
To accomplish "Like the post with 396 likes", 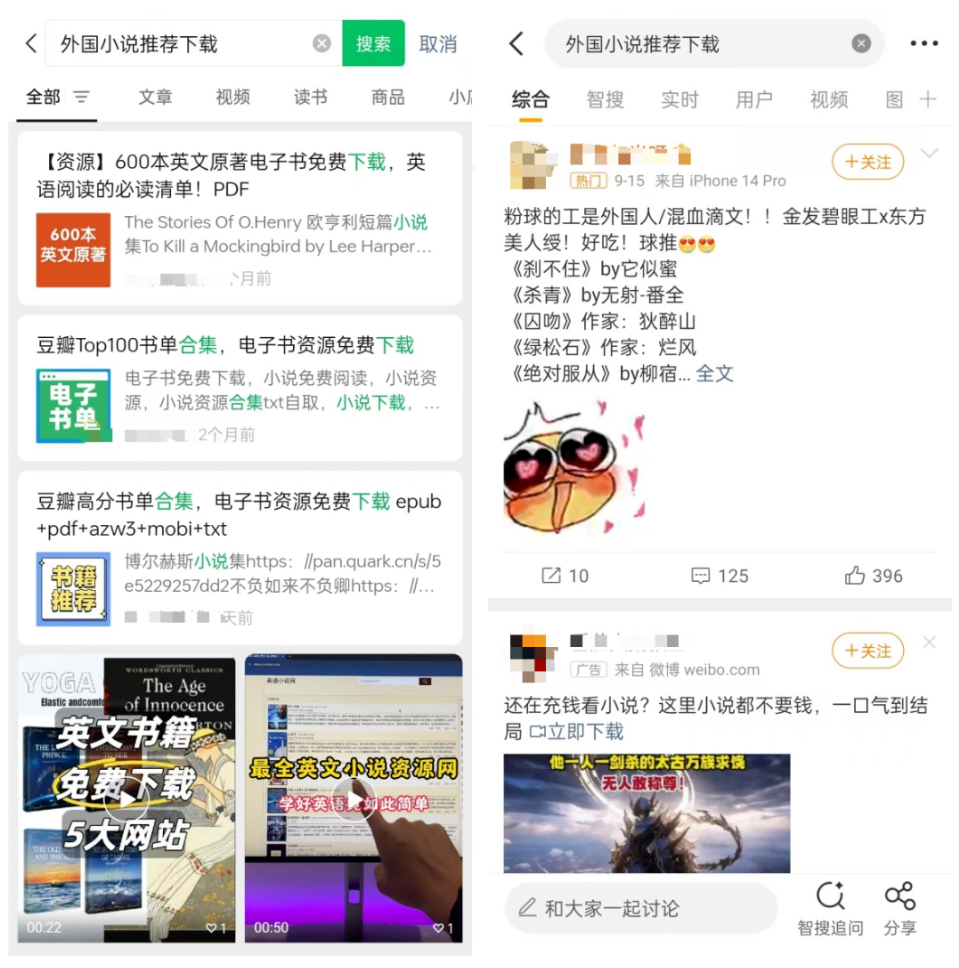I will tap(873, 576).
